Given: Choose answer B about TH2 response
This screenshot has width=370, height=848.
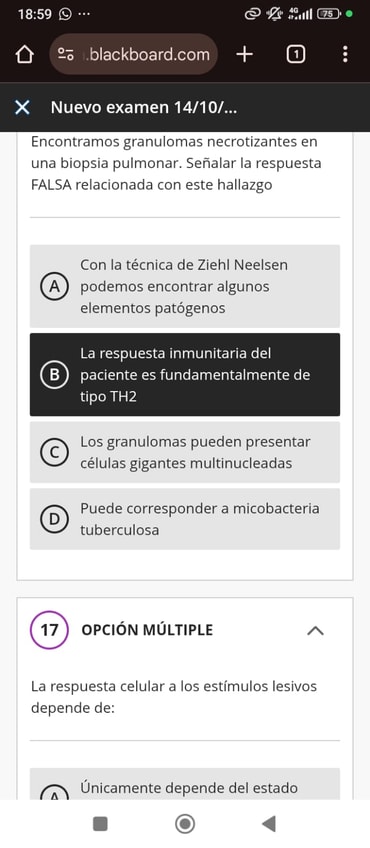Looking at the screenshot, I should pos(185,374).
